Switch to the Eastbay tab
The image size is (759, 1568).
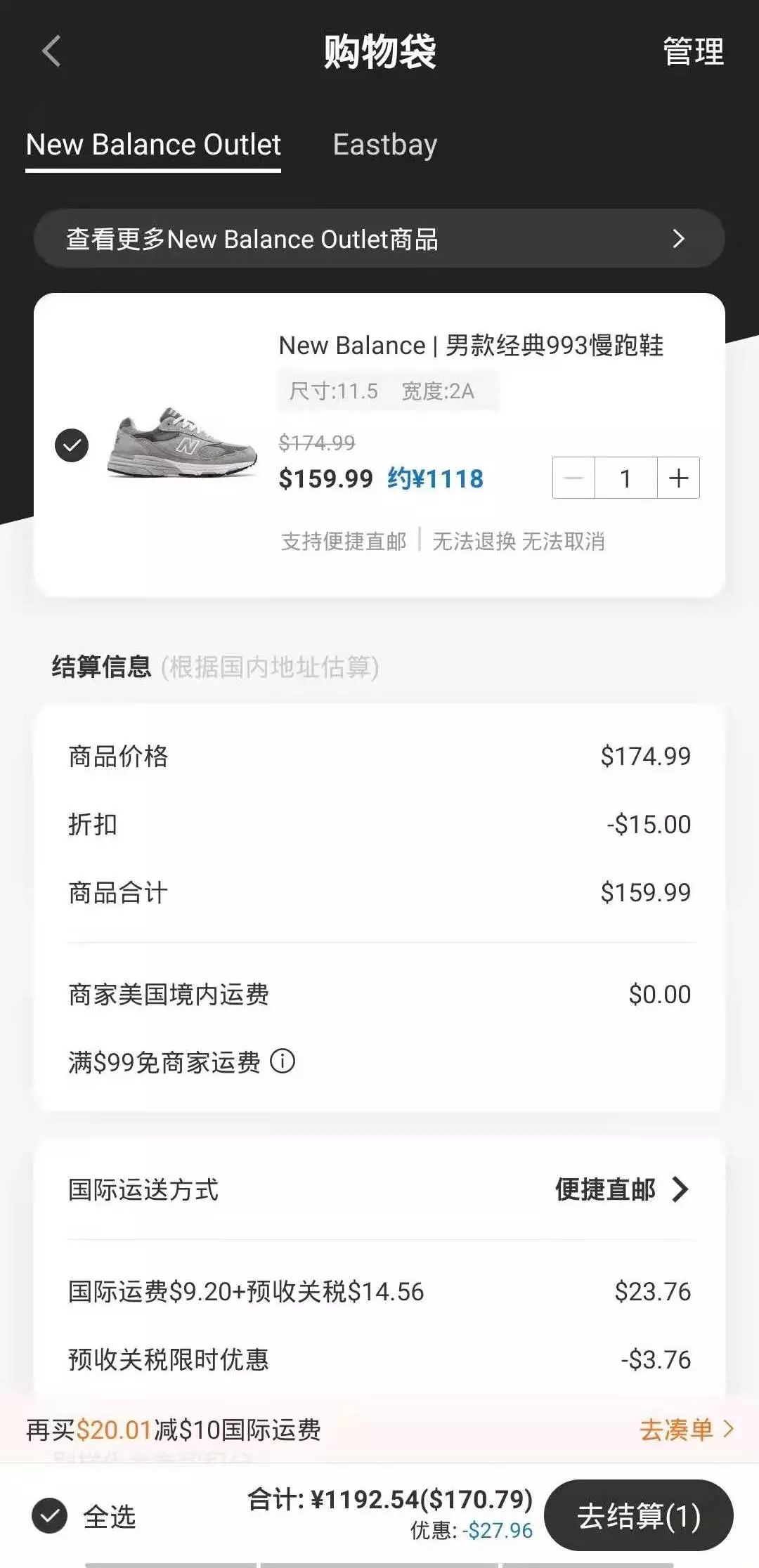tap(384, 145)
